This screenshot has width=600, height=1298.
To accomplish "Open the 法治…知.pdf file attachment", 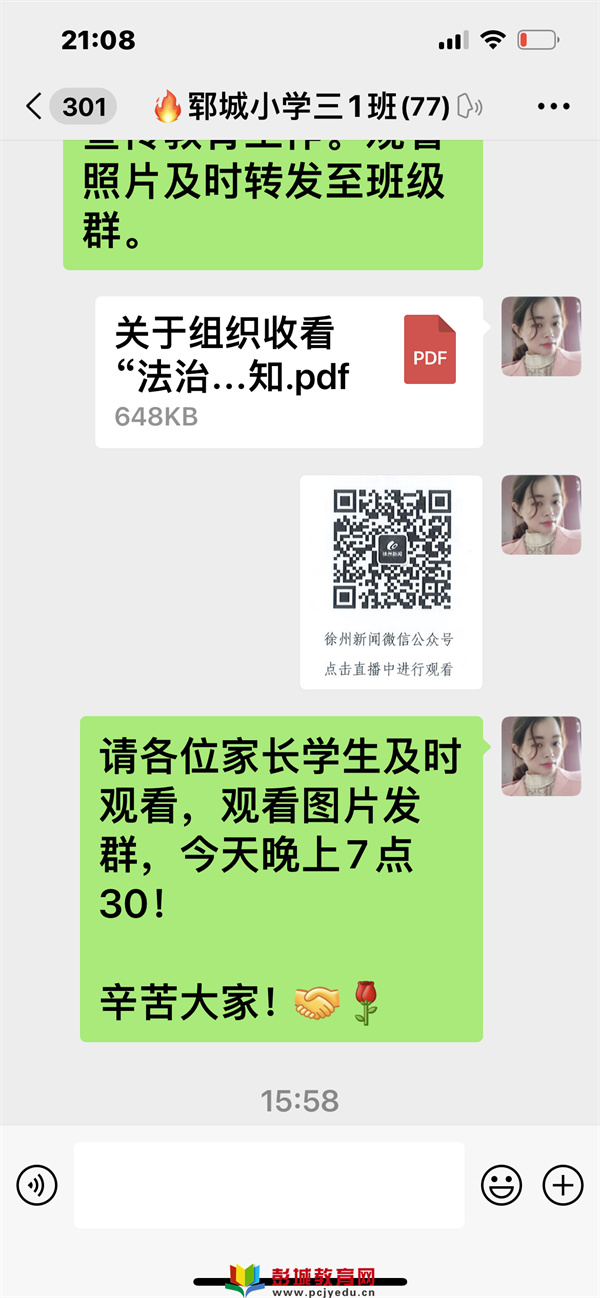I will pyautogui.click(x=289, y=371).
